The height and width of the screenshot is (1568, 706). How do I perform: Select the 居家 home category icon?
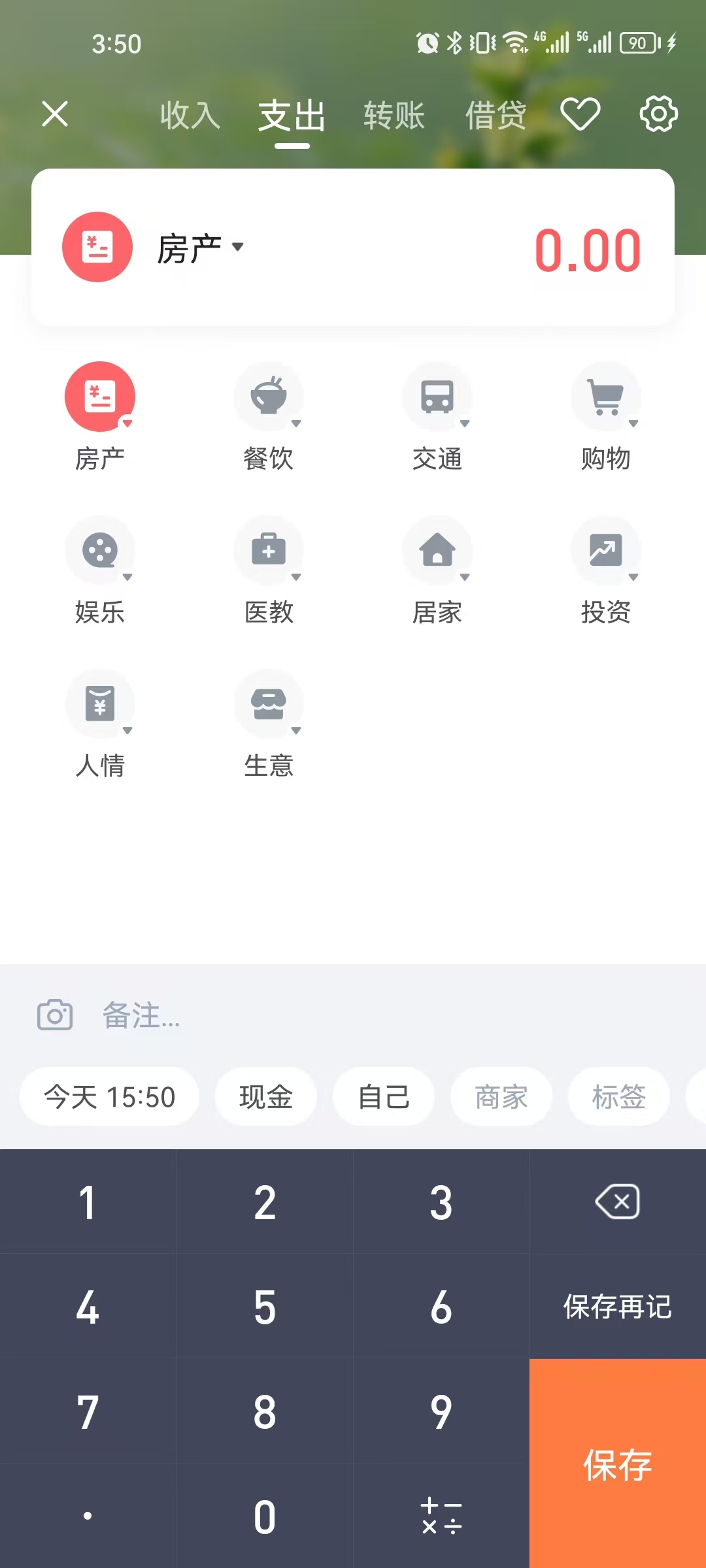[437, 550]
